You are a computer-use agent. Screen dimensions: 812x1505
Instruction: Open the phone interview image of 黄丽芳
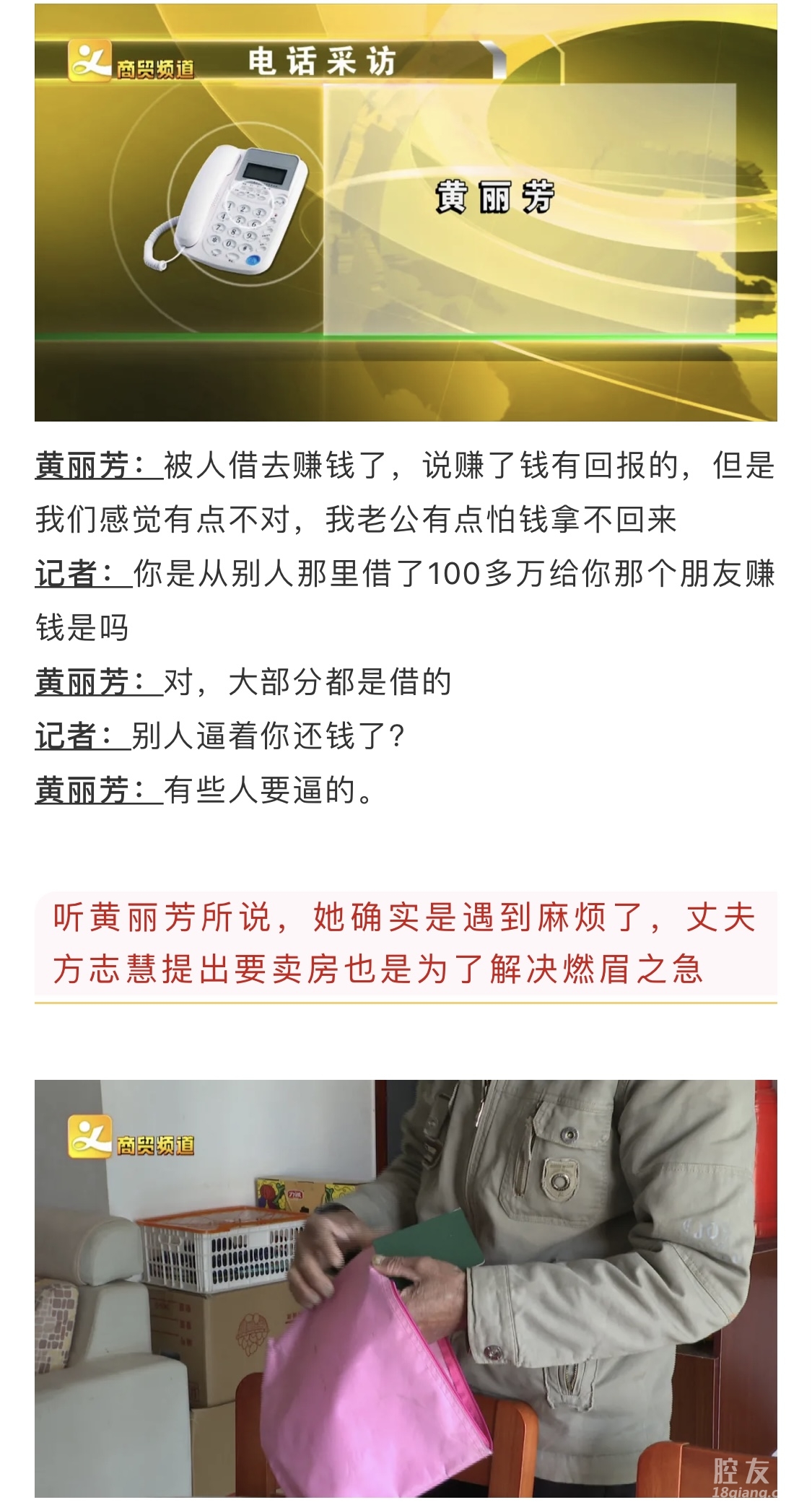(406, 213)
